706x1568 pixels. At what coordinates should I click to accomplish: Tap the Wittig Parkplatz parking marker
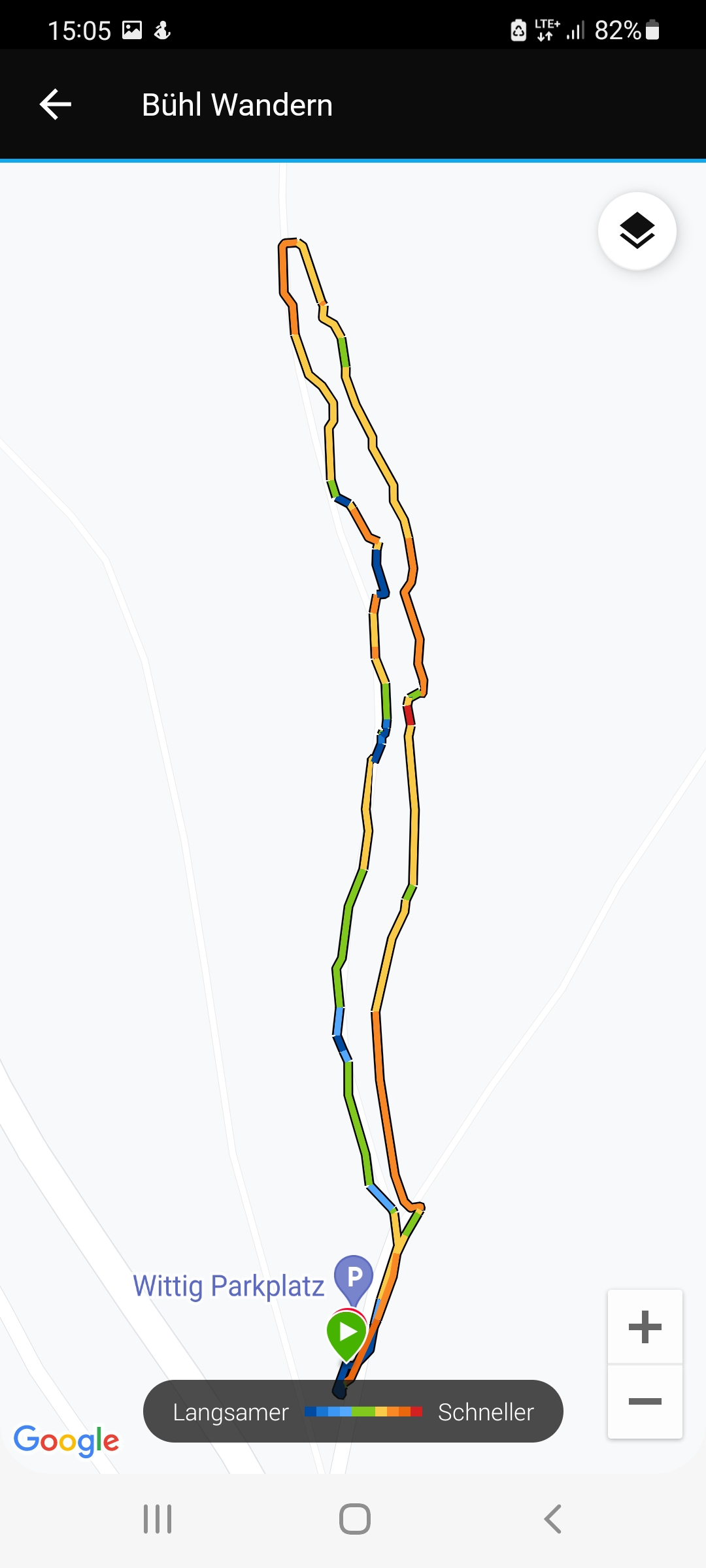(354, 1276)
